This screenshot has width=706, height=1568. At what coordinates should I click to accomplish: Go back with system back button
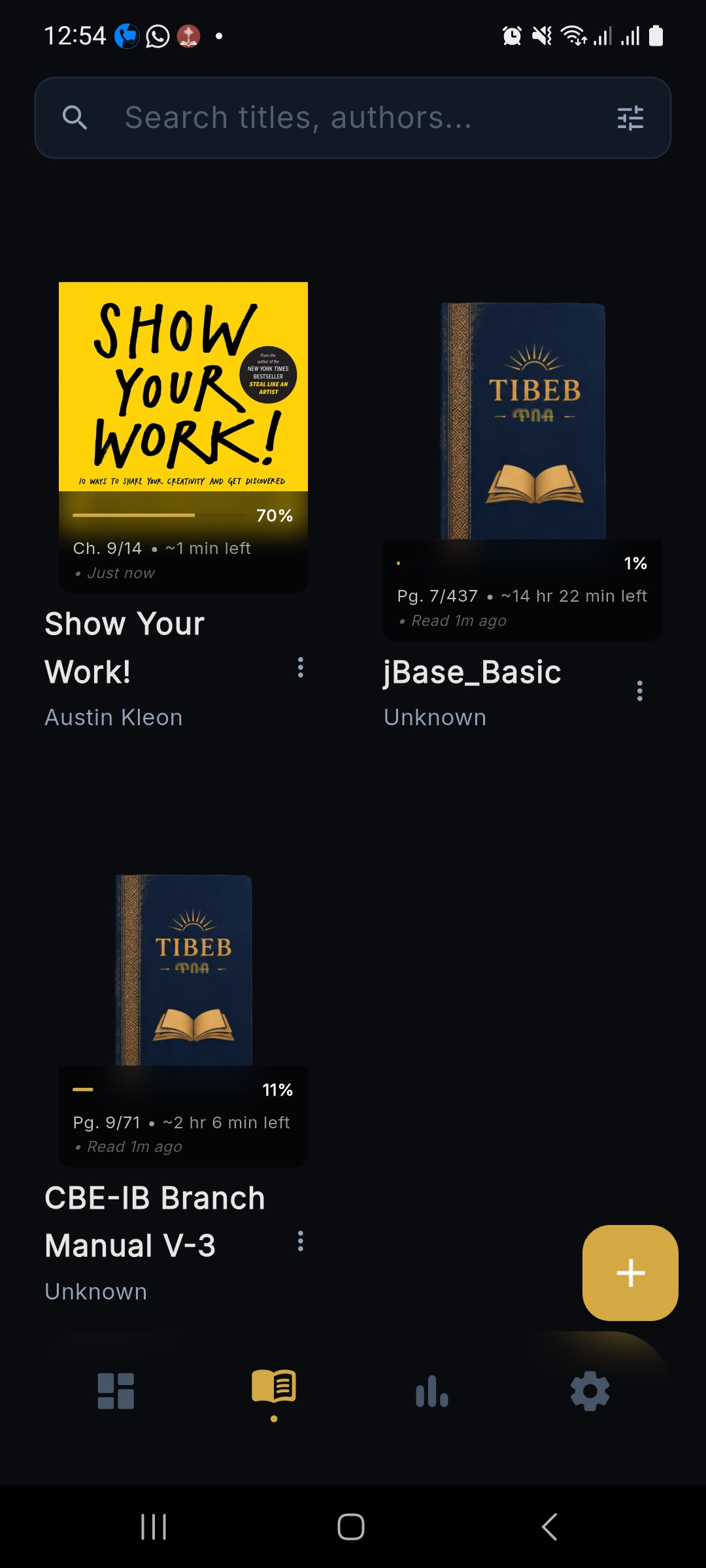[x=550, y=1527]
